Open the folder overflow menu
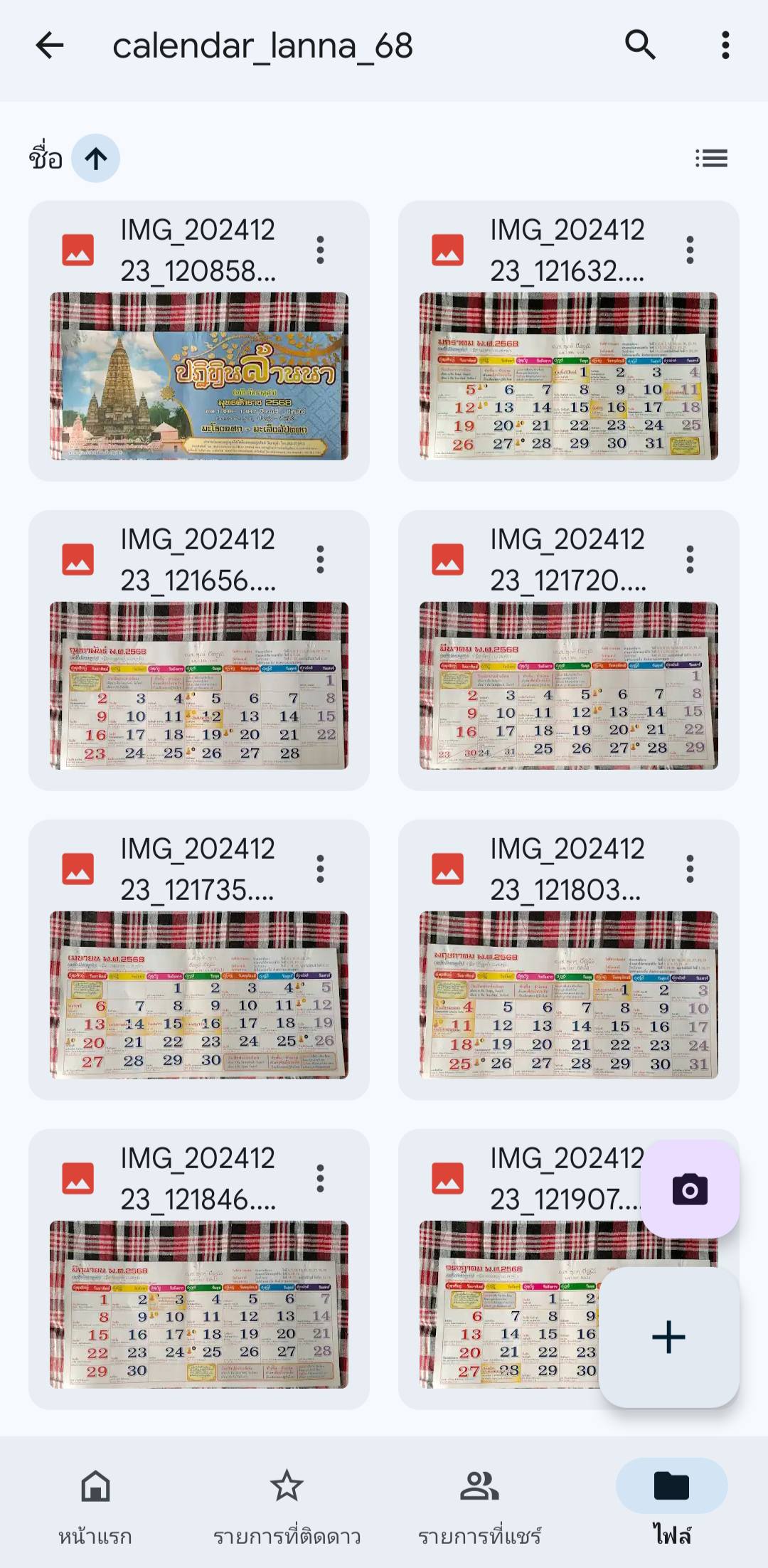This screenshot has height=1568, width=768. click(725, 46)
